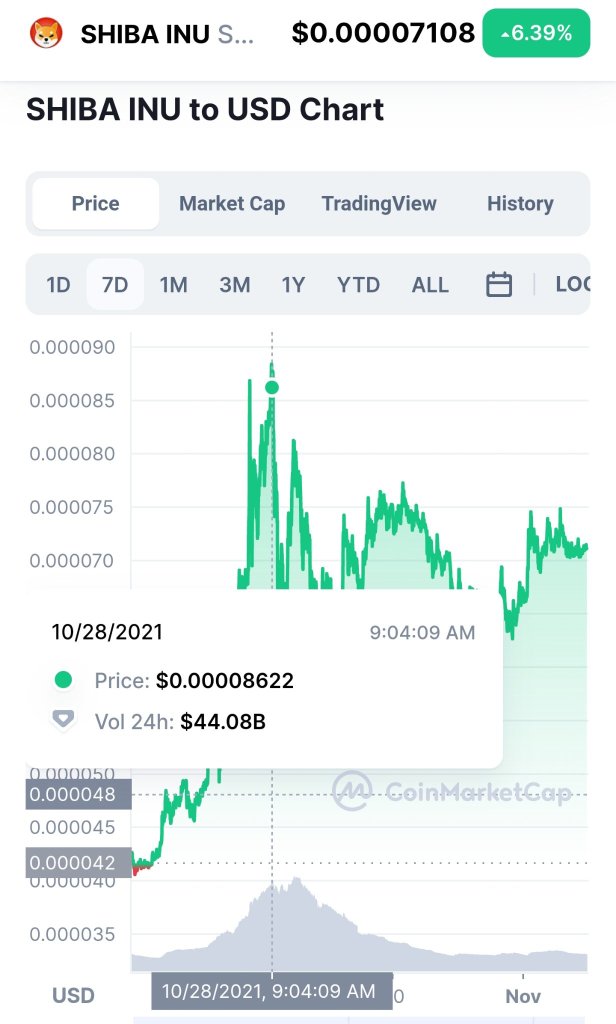Open the calendar date picker
This screenshot has height=1024, width=616.
pos(499,285)
